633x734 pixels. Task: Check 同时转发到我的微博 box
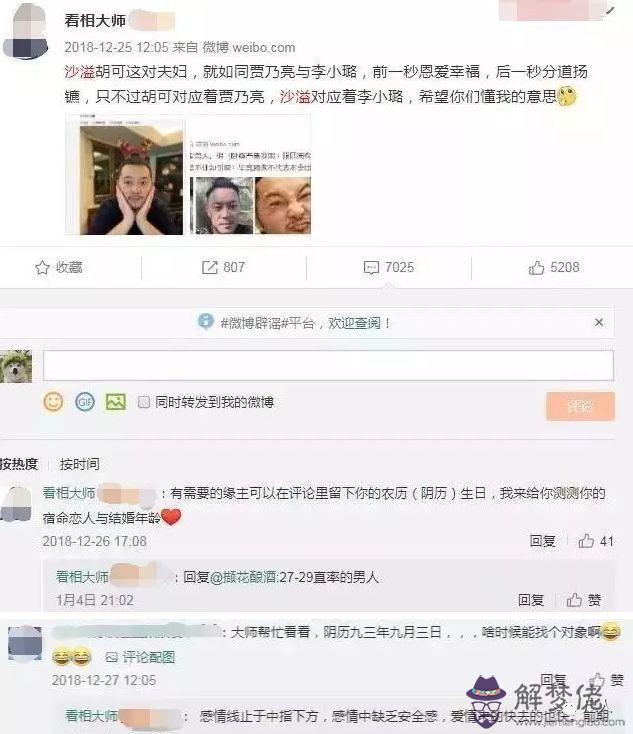tap(145, 402)
